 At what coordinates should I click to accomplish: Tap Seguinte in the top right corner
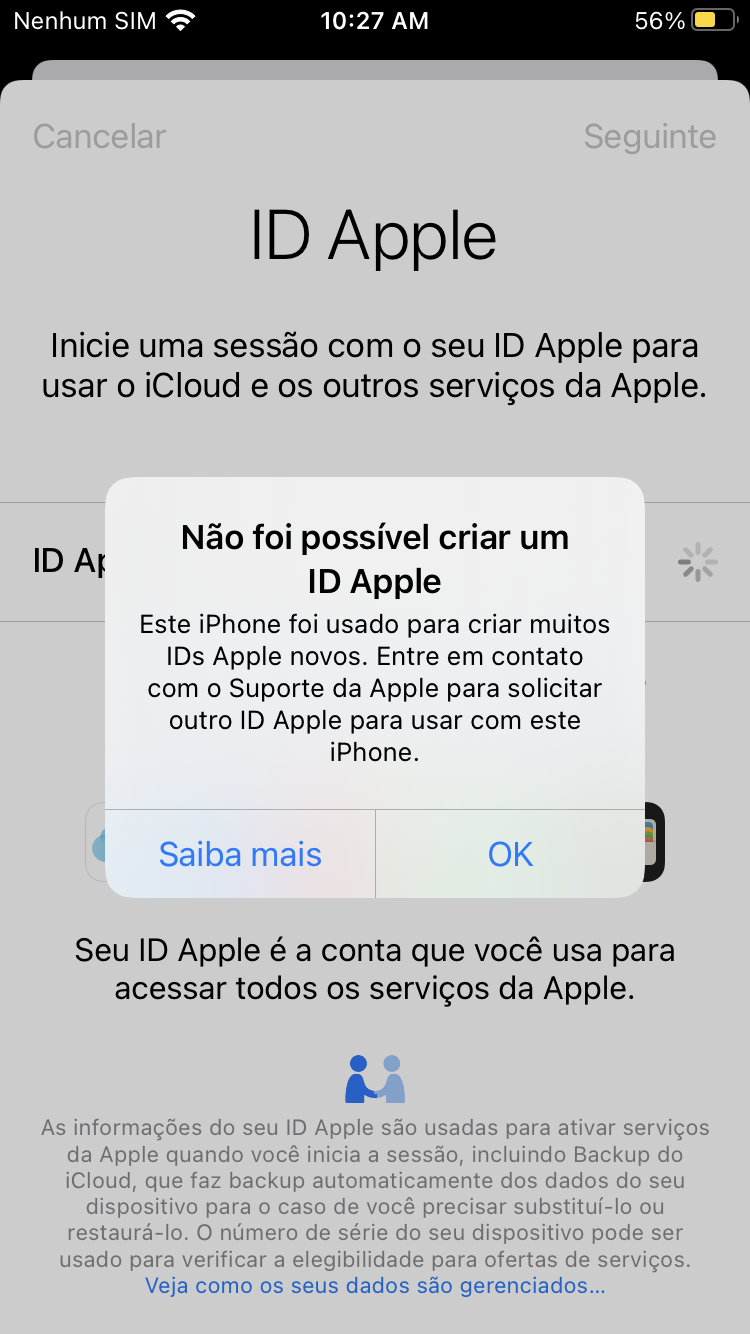650,137
